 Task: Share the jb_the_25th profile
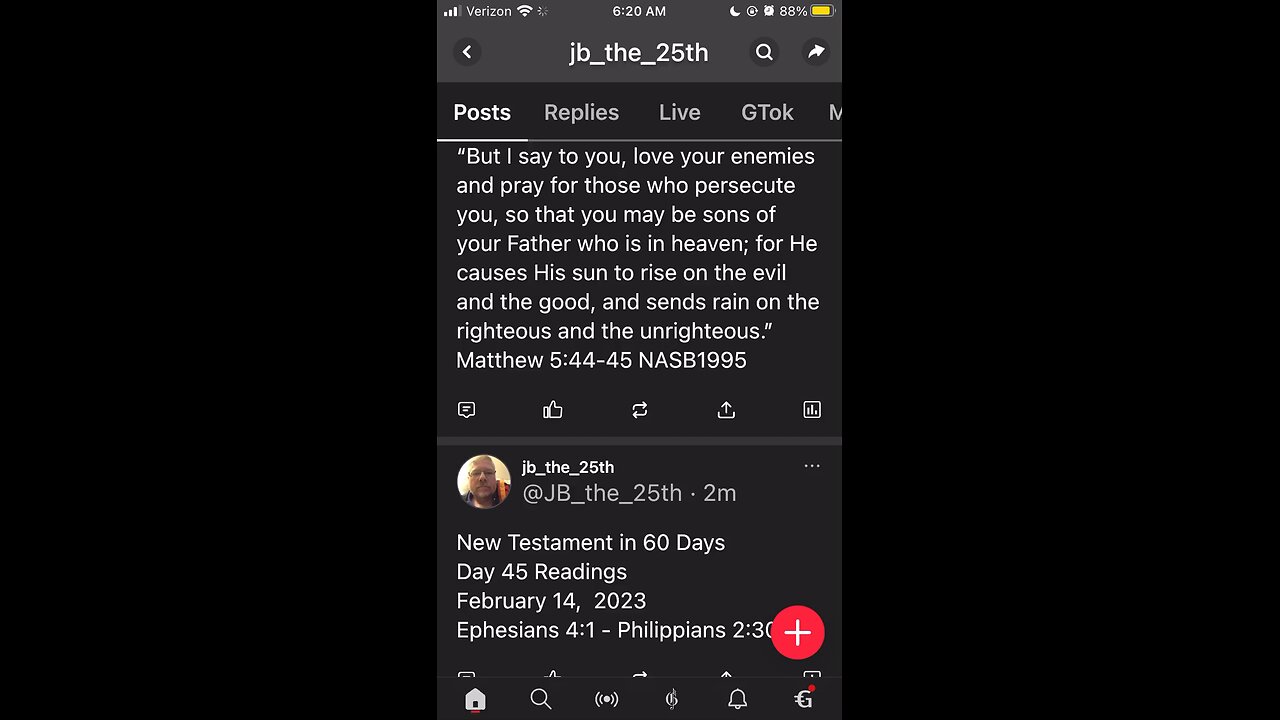(x=816, y=52)
